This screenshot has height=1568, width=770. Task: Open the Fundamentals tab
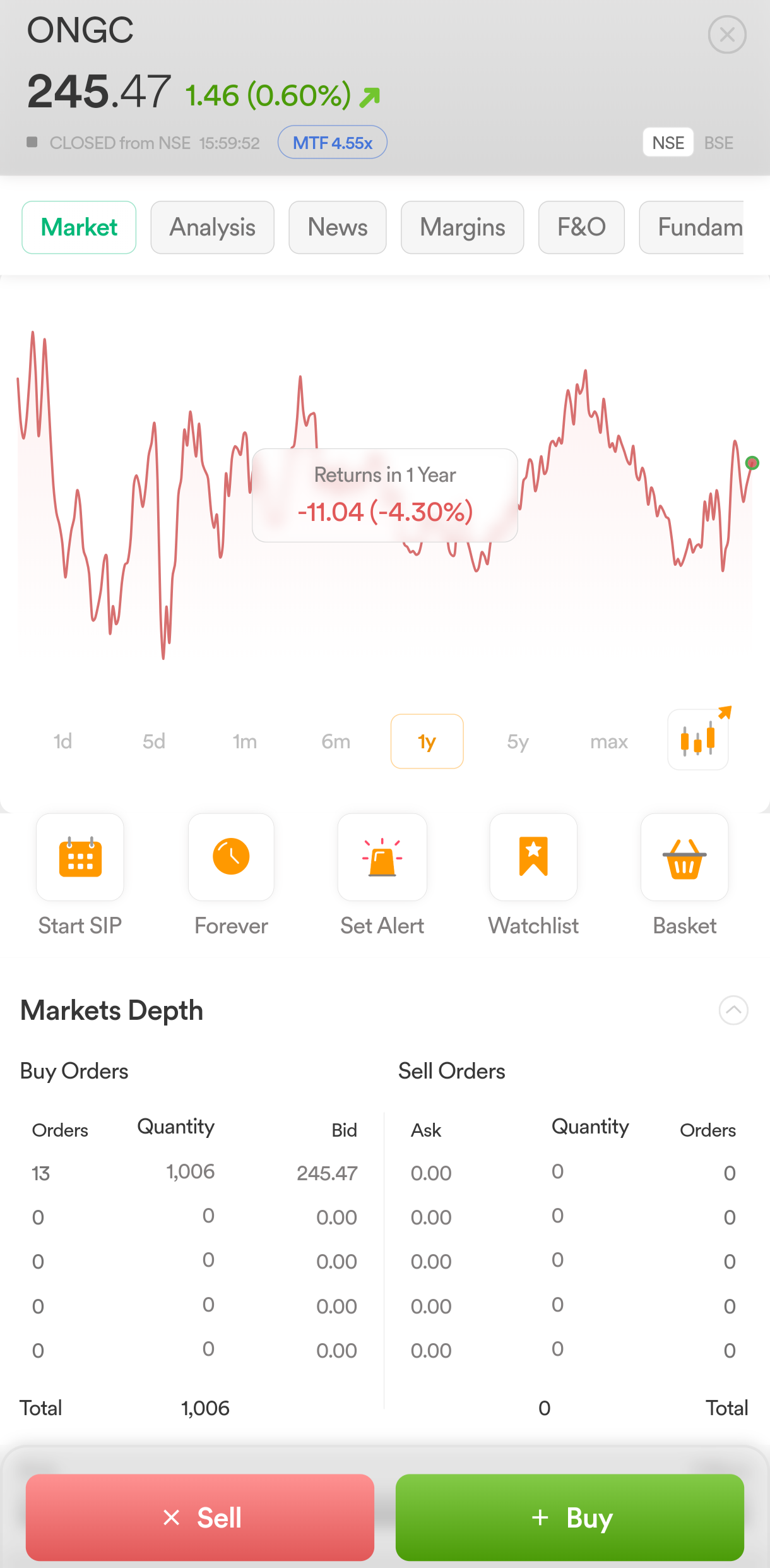click(694, 227)
